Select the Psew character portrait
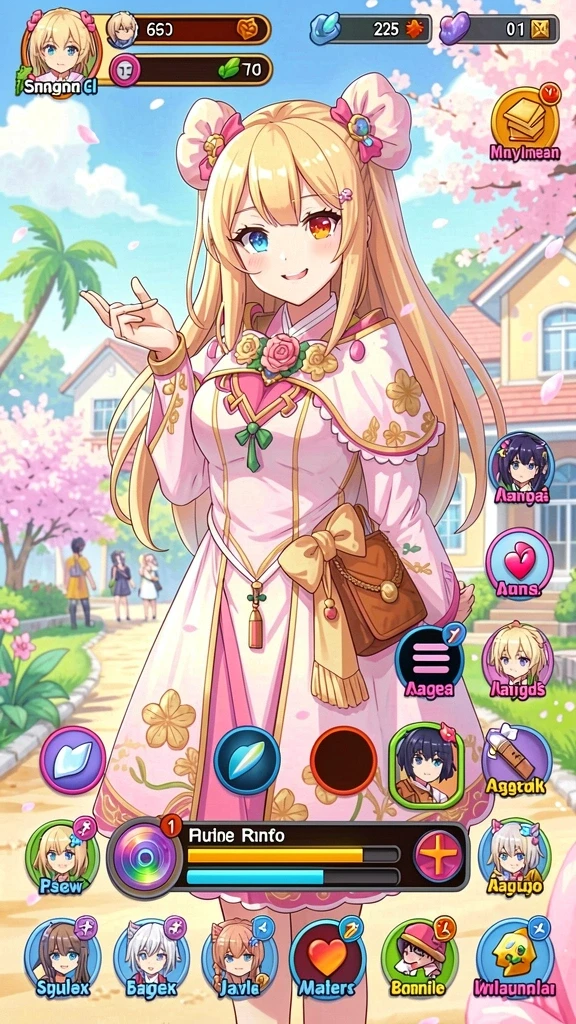 point(61,856)
